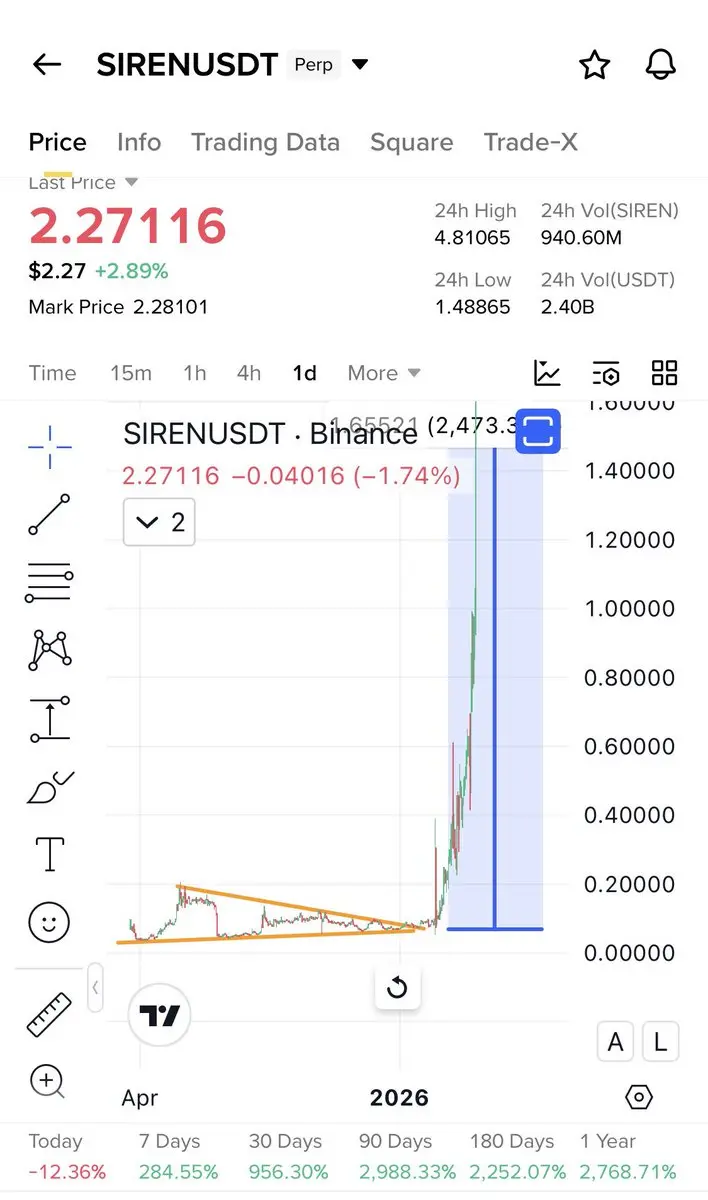708x1200 pixels.
Task: Select the 4h chart interval
Action: click(249, 373)
